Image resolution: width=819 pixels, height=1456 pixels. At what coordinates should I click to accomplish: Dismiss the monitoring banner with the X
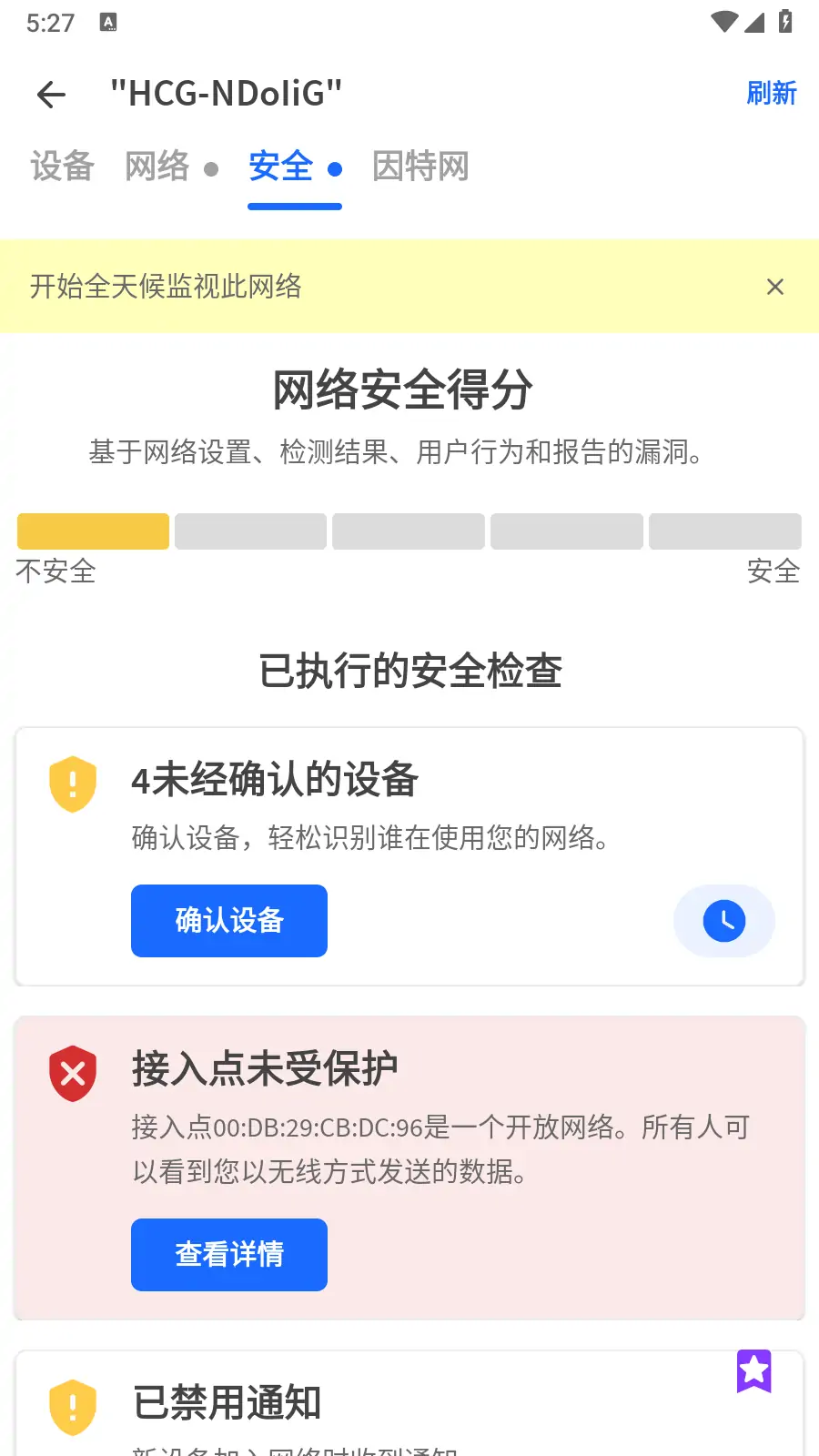775,287
